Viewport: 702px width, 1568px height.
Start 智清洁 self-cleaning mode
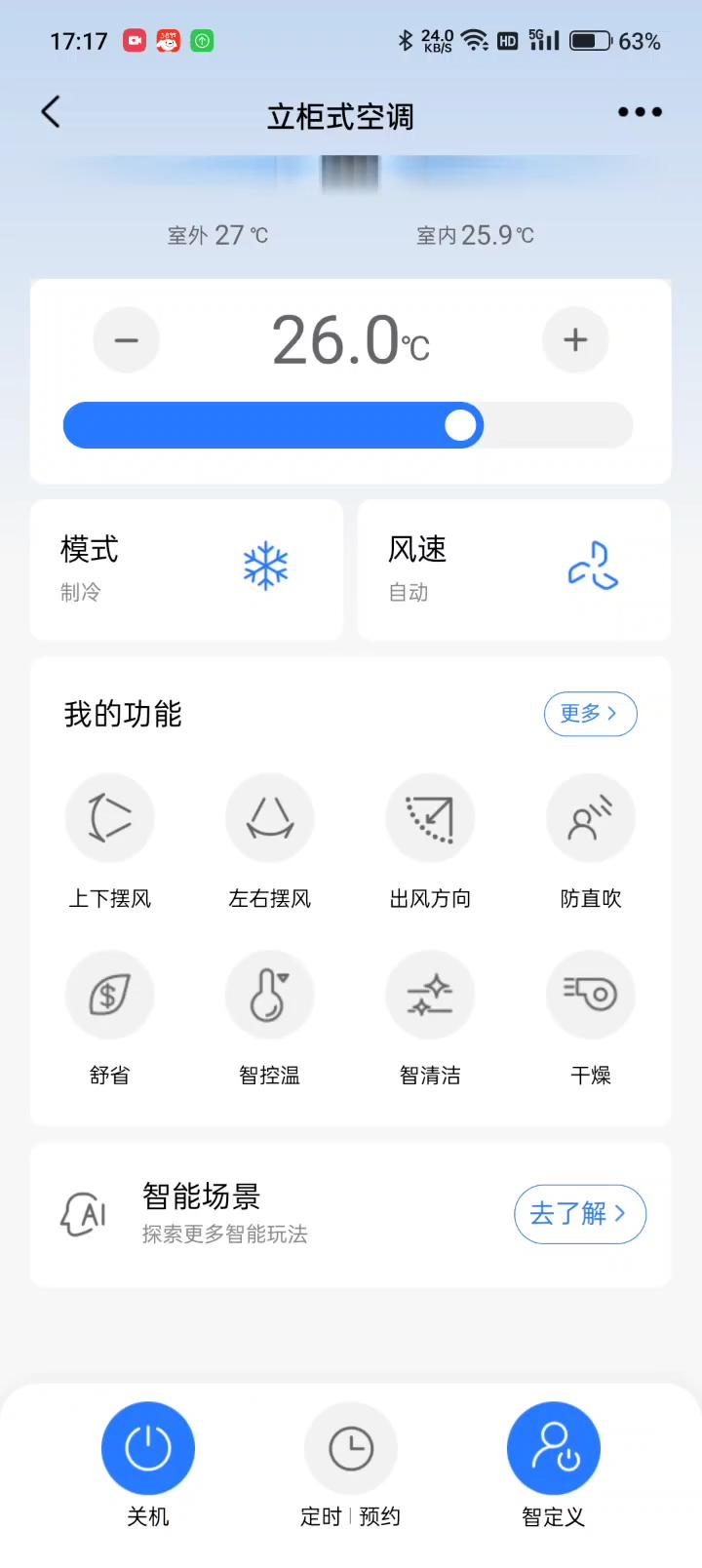(x=430, y=994)
